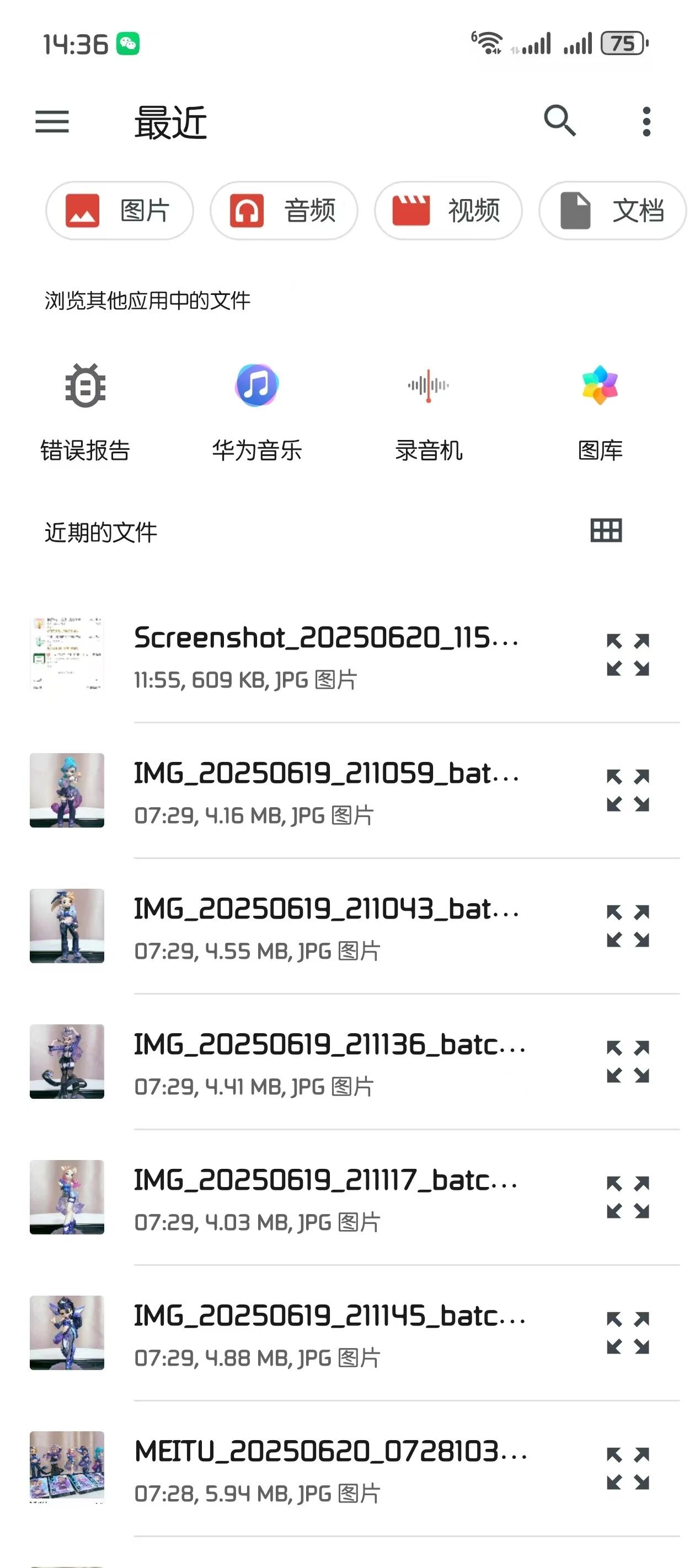
Task: Filter files by 视频
Action: point(448,211)
